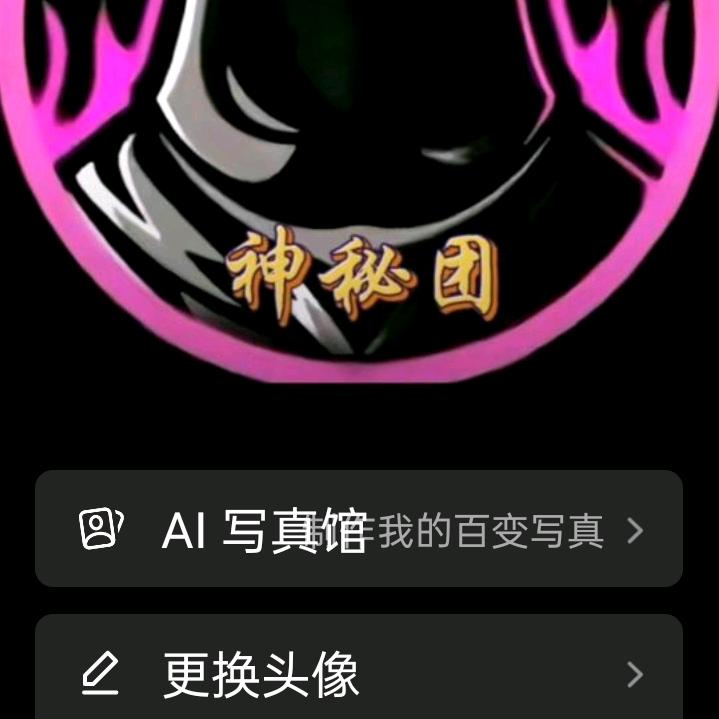Open the AI 写真馆 row

359,528
